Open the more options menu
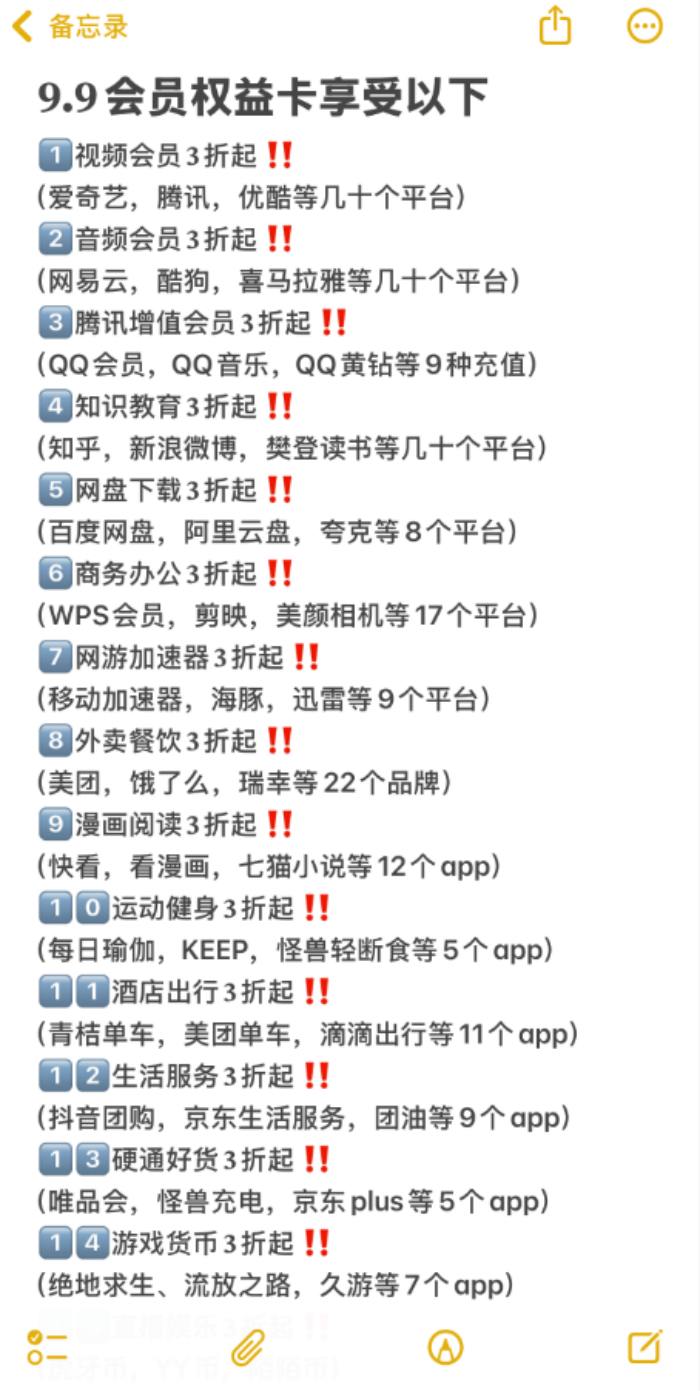This screenshot has height=1391, width=700. tap(644, 26)
